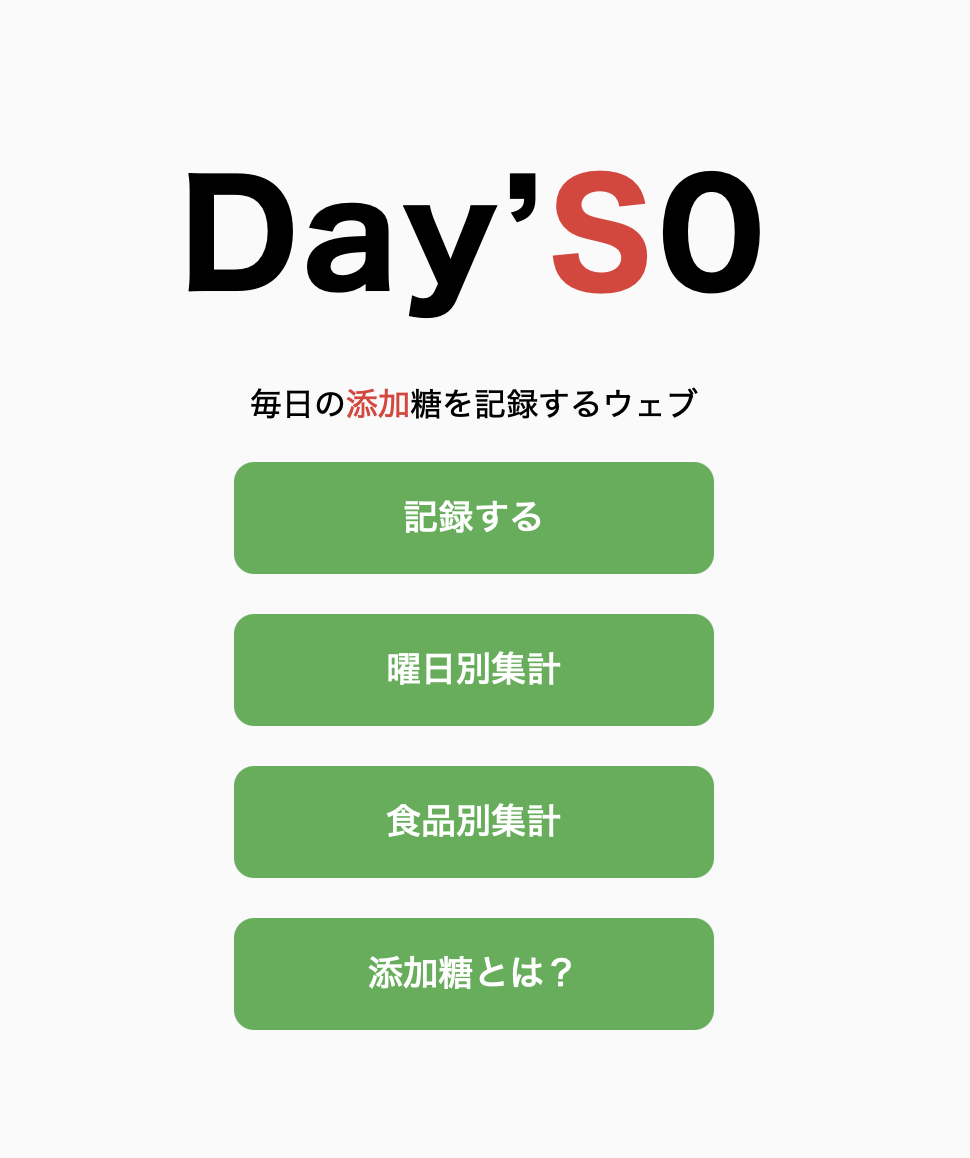Open 食品別集計 summary

coord(473,822)
